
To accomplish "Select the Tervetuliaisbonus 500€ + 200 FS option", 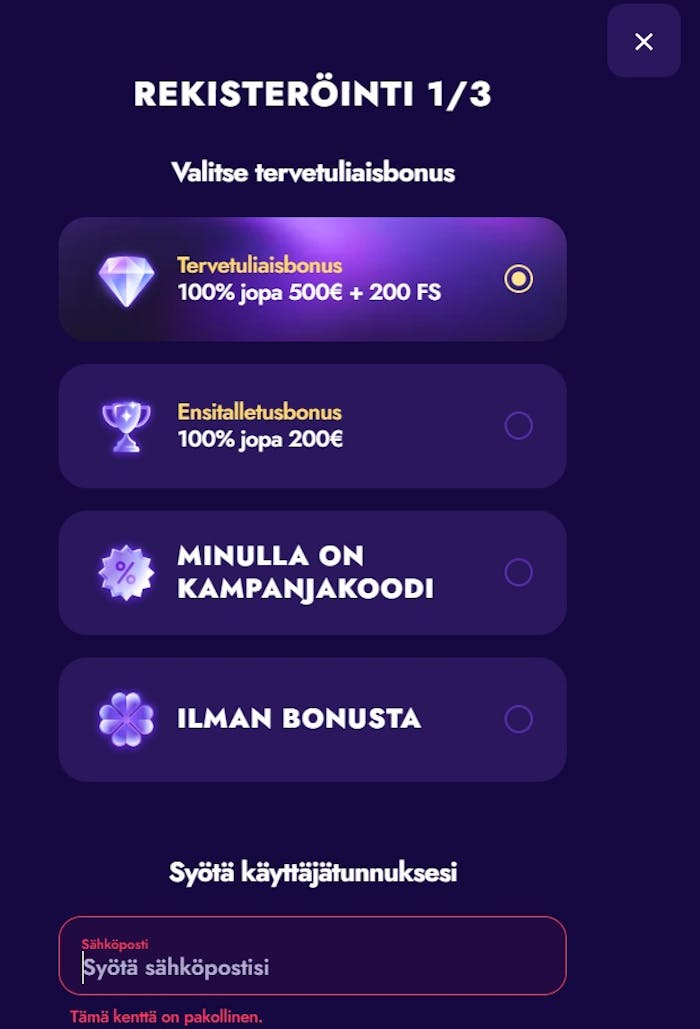I will (x=518, y=279).
